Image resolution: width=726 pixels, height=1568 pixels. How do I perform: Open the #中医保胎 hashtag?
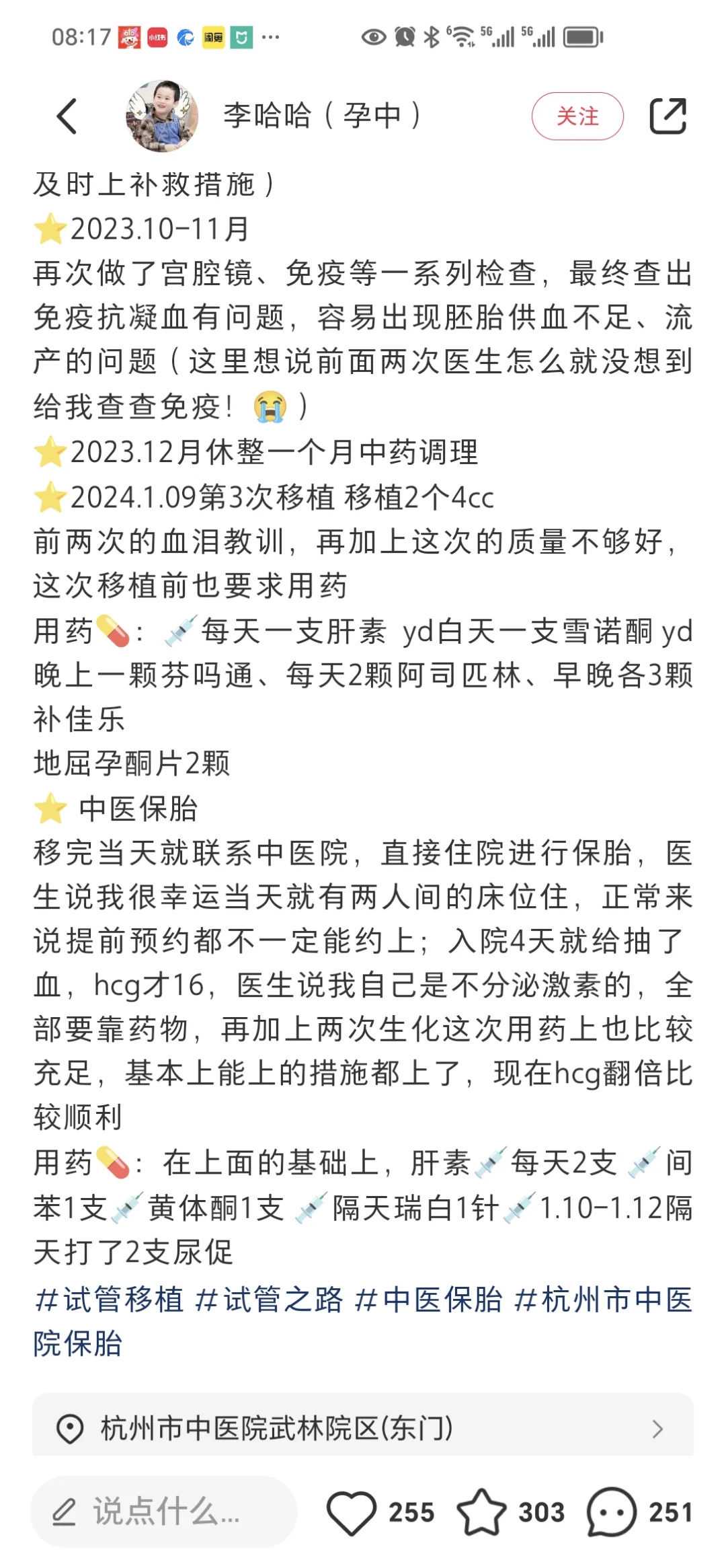pyautogui.click(x=429, y=1299)
